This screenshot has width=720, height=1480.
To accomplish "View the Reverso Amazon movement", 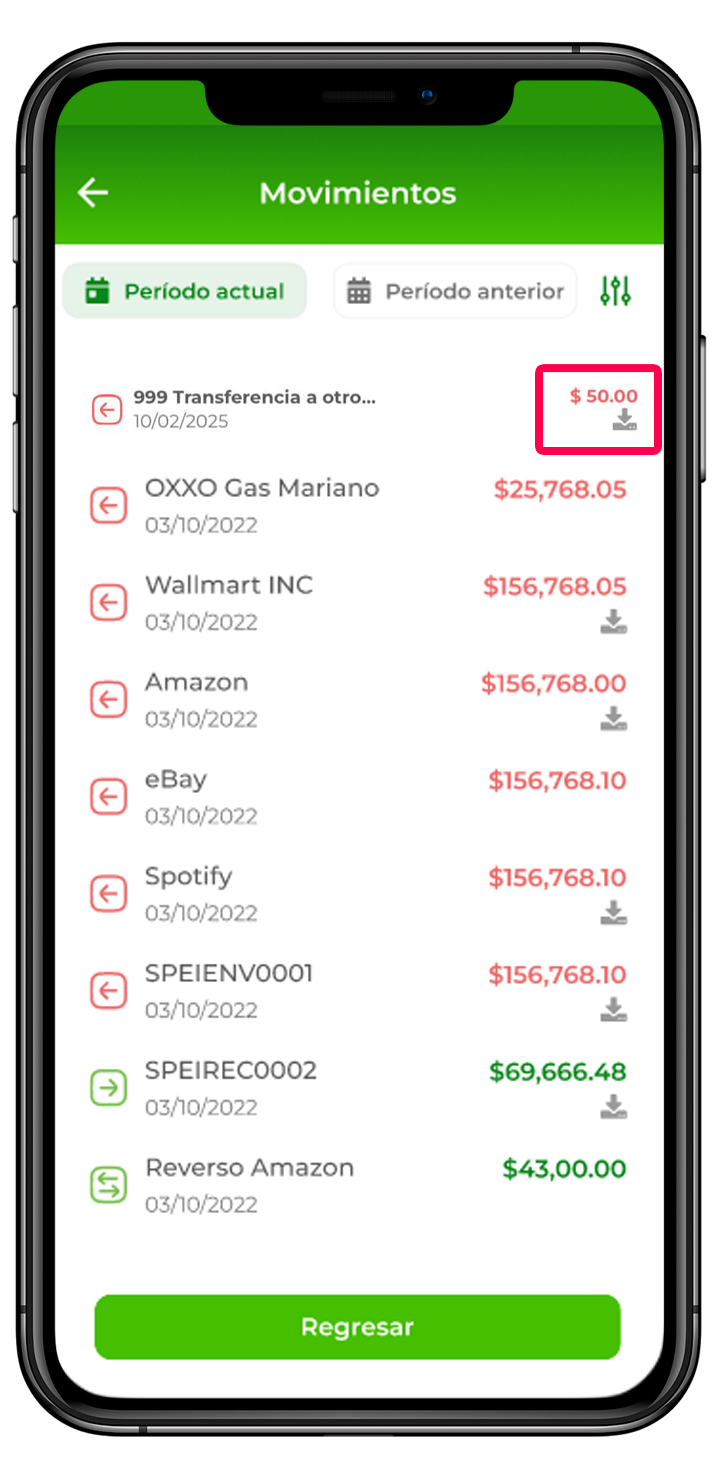I will (250, 1168).
